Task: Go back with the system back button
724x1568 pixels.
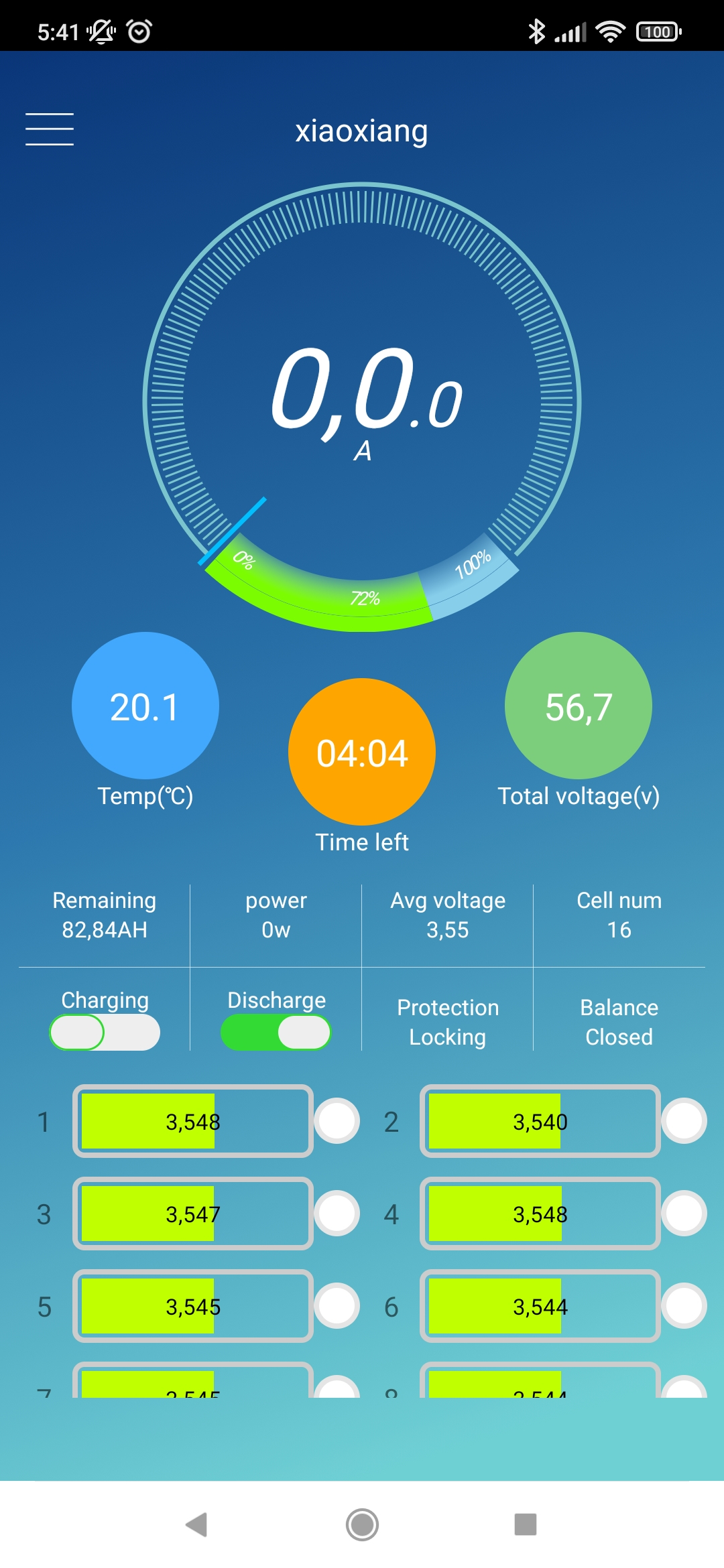Action: coord(196,1524)
